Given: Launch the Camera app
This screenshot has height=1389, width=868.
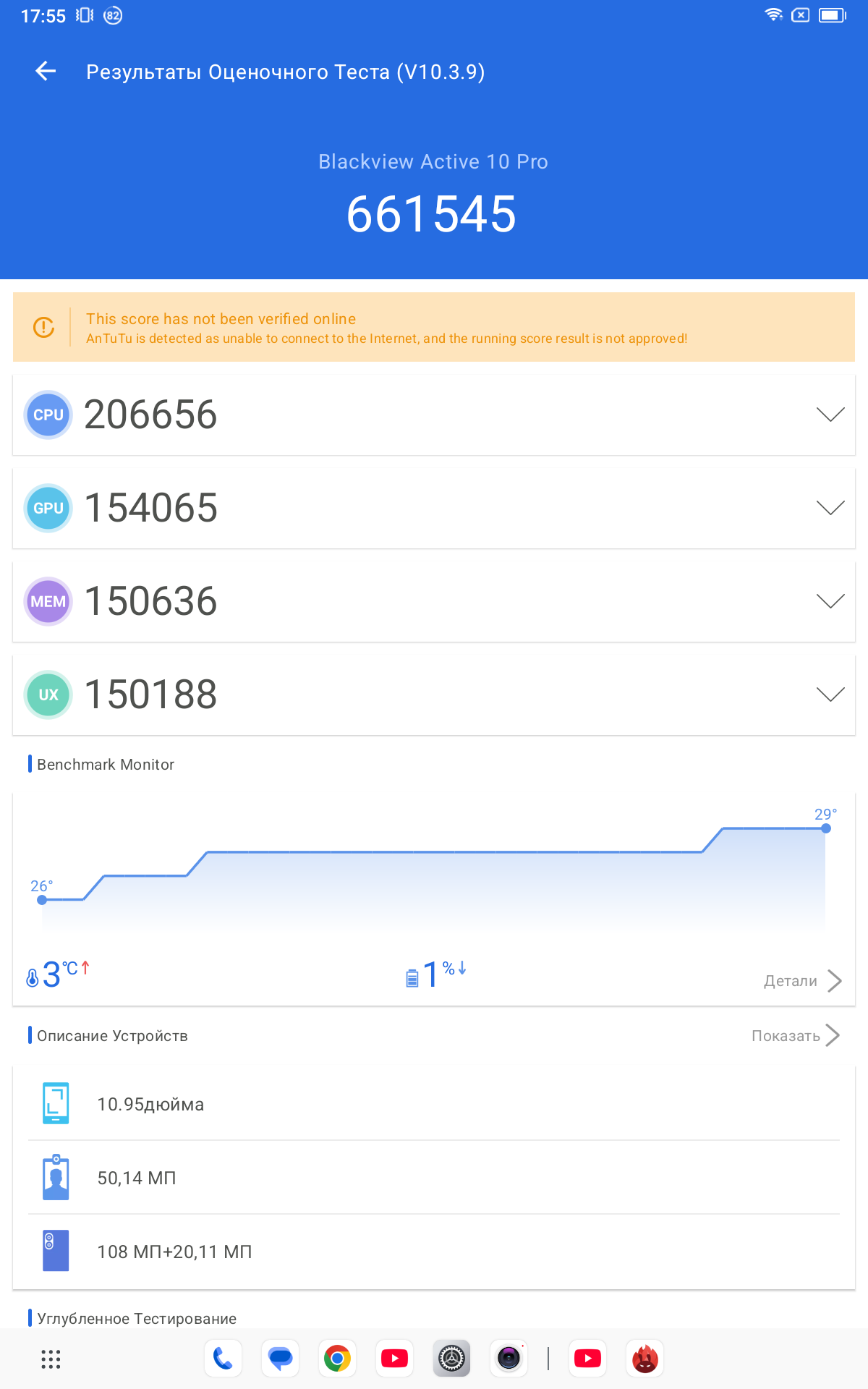Looking at the screenshot, I should pos(509,1359).
